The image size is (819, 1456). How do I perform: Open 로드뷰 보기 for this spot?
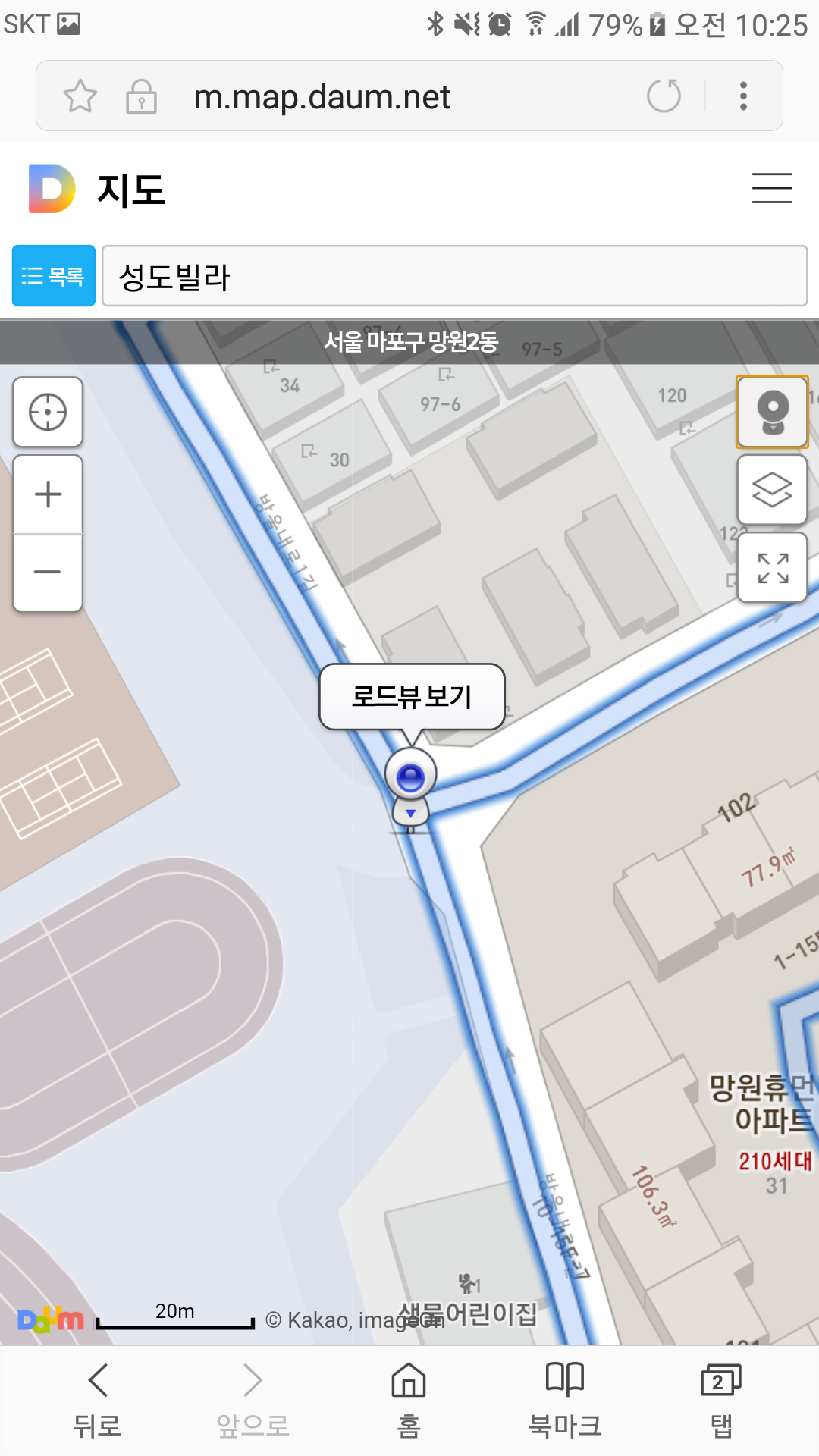[x=412, y=696]
